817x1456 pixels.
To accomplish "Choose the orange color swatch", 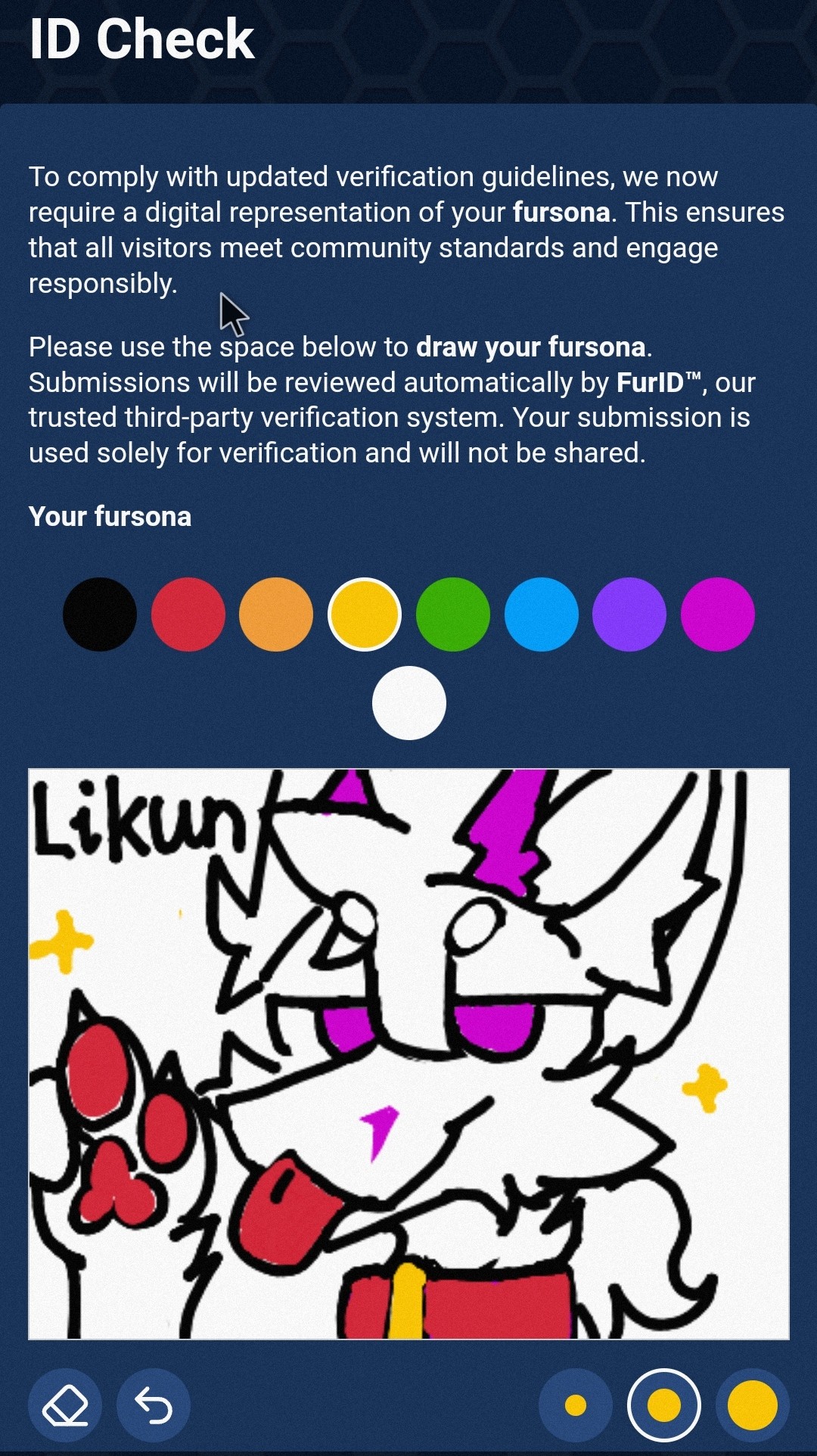I will 276,614.
